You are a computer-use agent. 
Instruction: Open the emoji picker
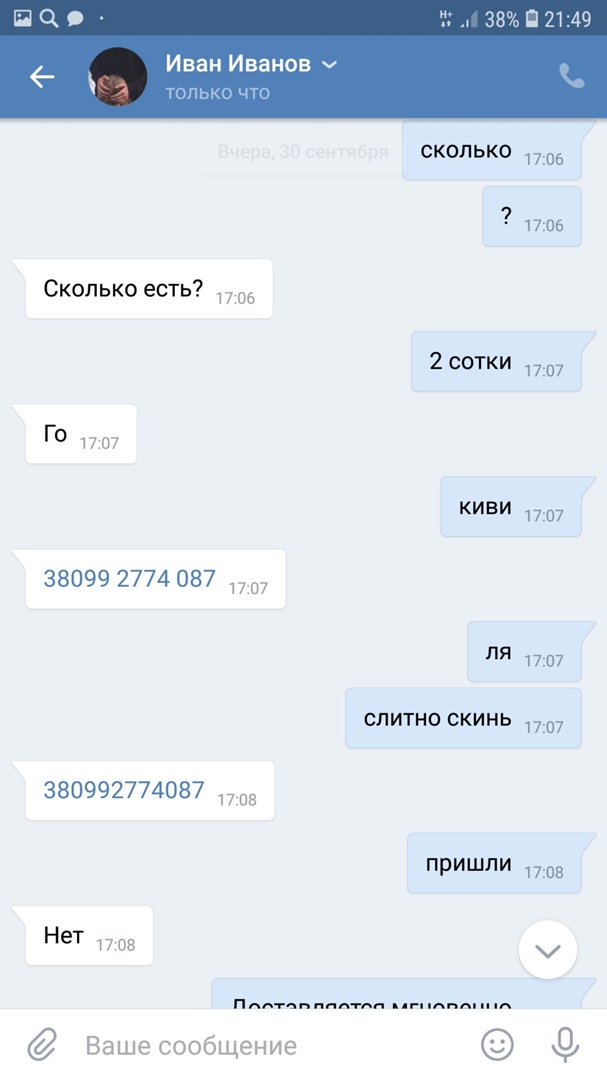point(497,1046)
